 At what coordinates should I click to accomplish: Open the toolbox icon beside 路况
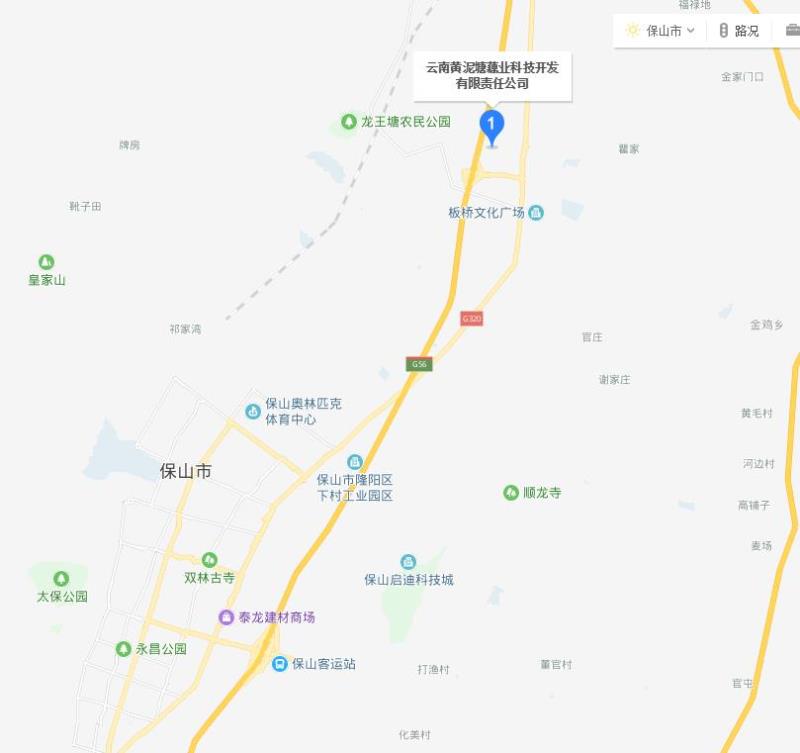pos(792,30)
